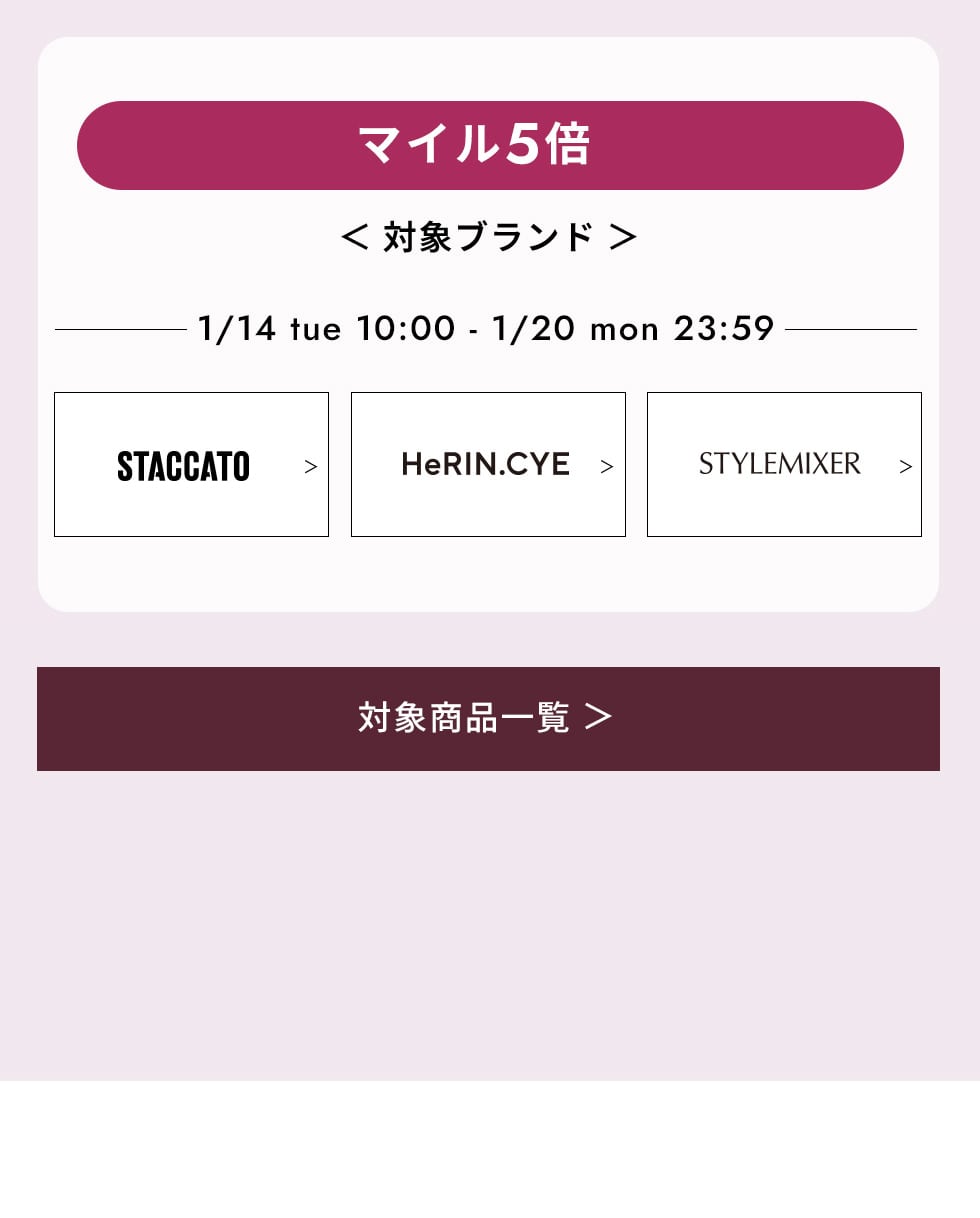Tap the 対象商品一覧 button
This screenshot has height=1218, width=980.
488,718
